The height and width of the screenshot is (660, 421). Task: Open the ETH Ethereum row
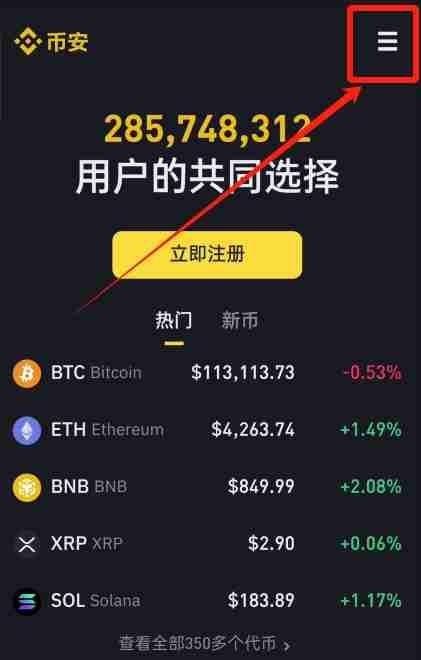click(206, 430)
